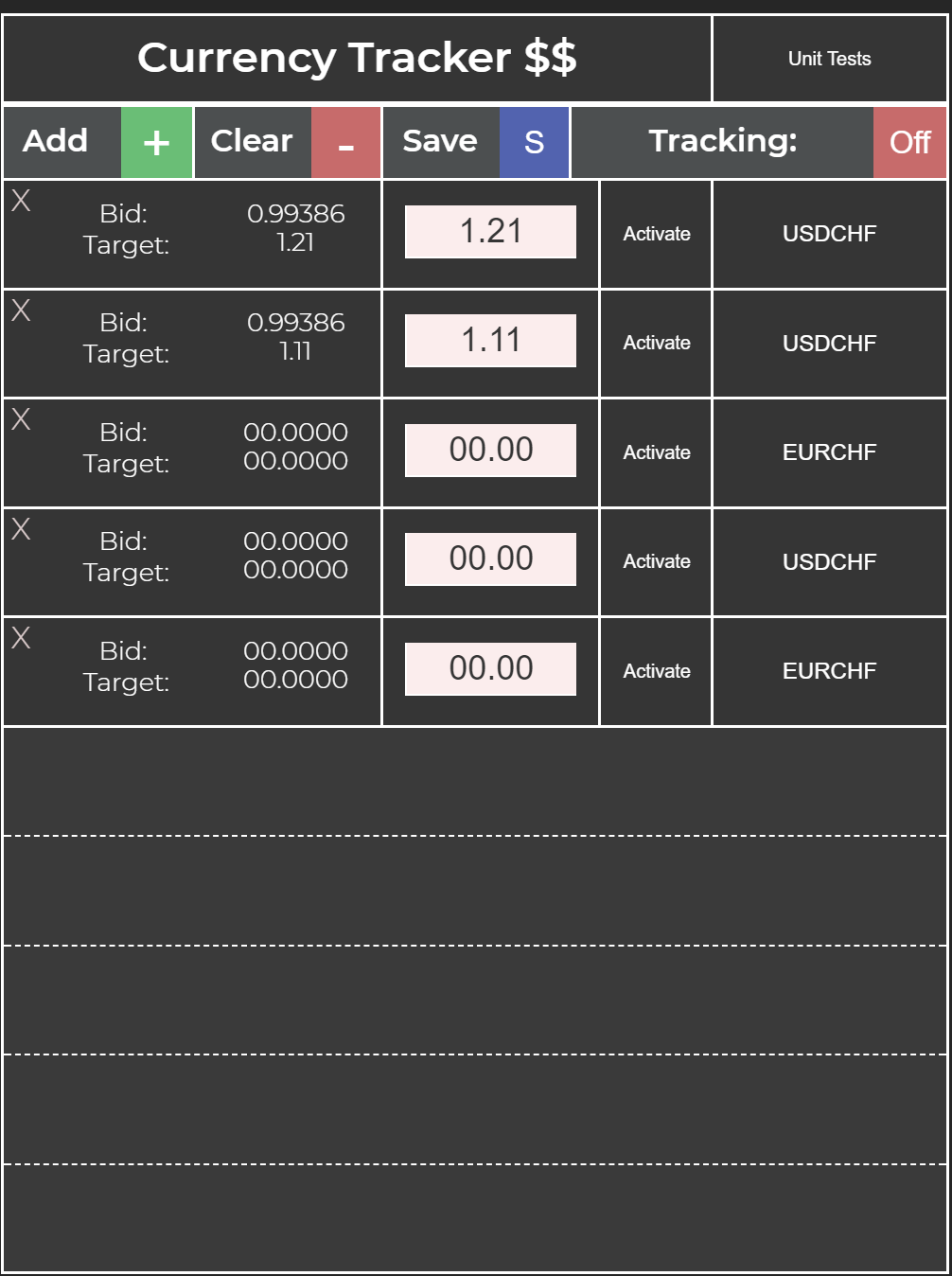Open the Unit Tests page

point(829,59)
